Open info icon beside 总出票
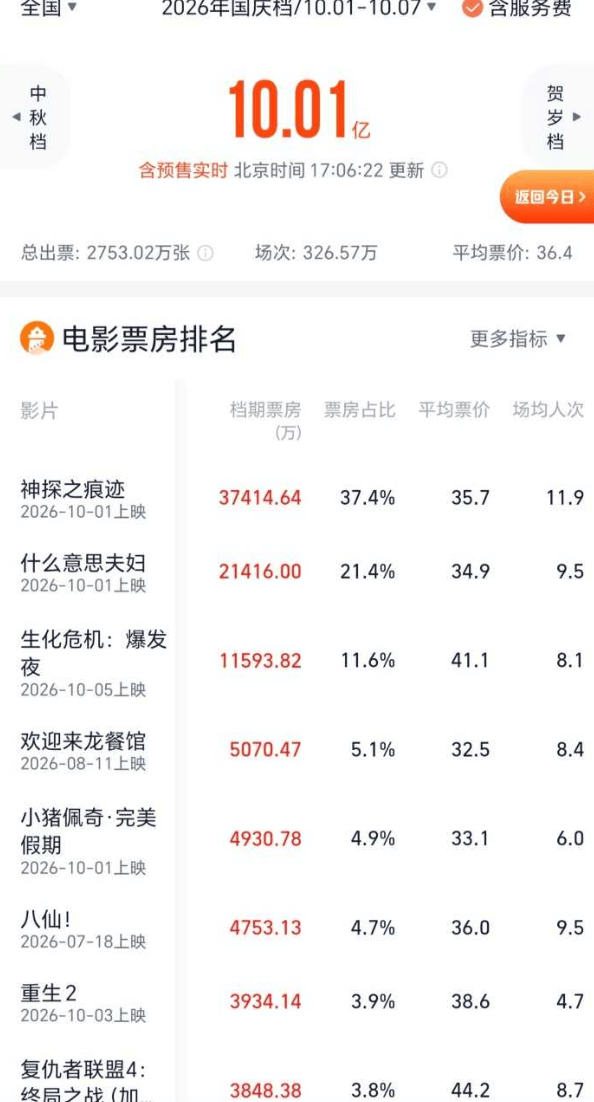The image size is (594, 1102). [205, 253]
